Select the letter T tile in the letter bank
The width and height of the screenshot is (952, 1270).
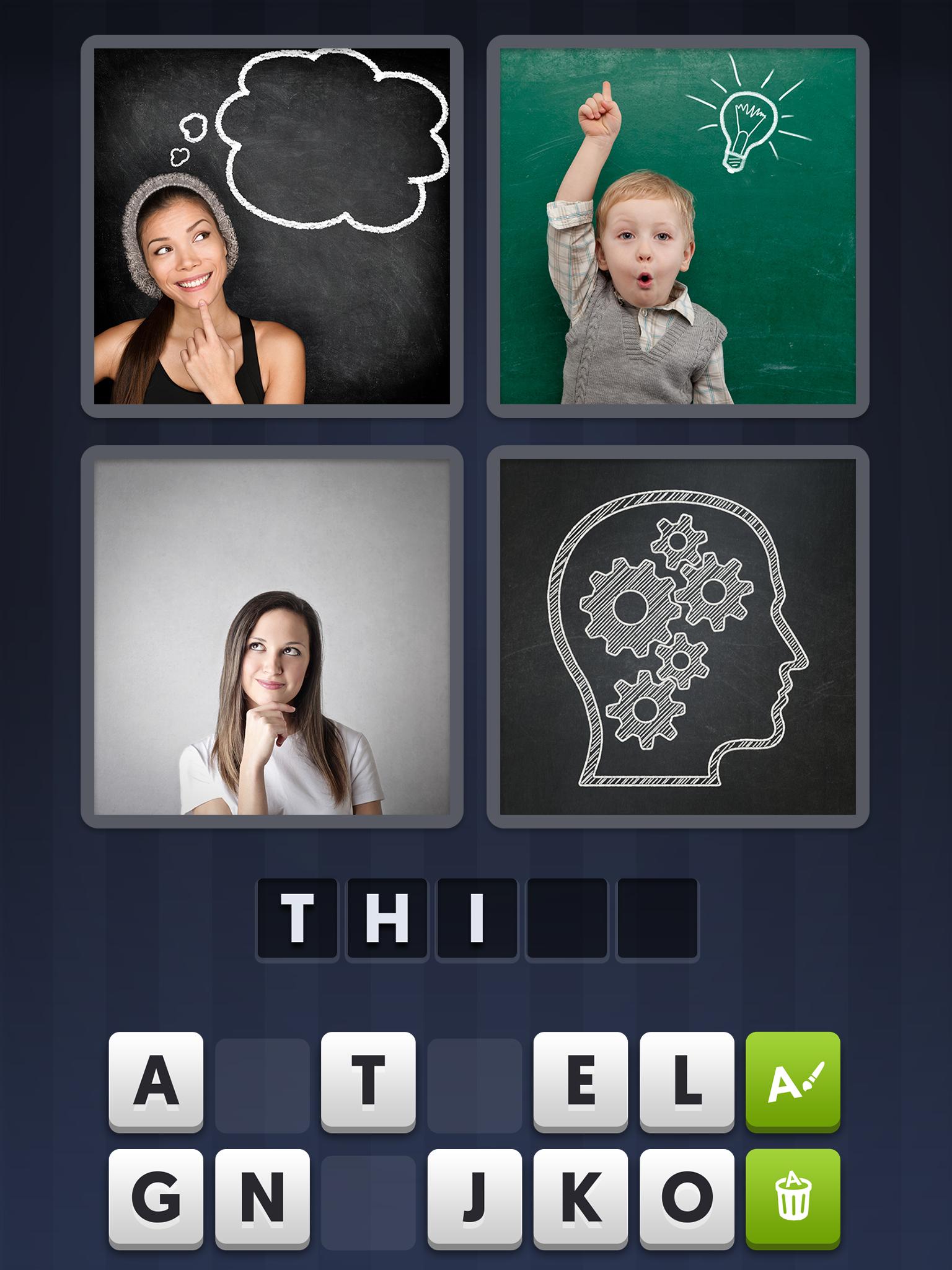(368, 1081)
